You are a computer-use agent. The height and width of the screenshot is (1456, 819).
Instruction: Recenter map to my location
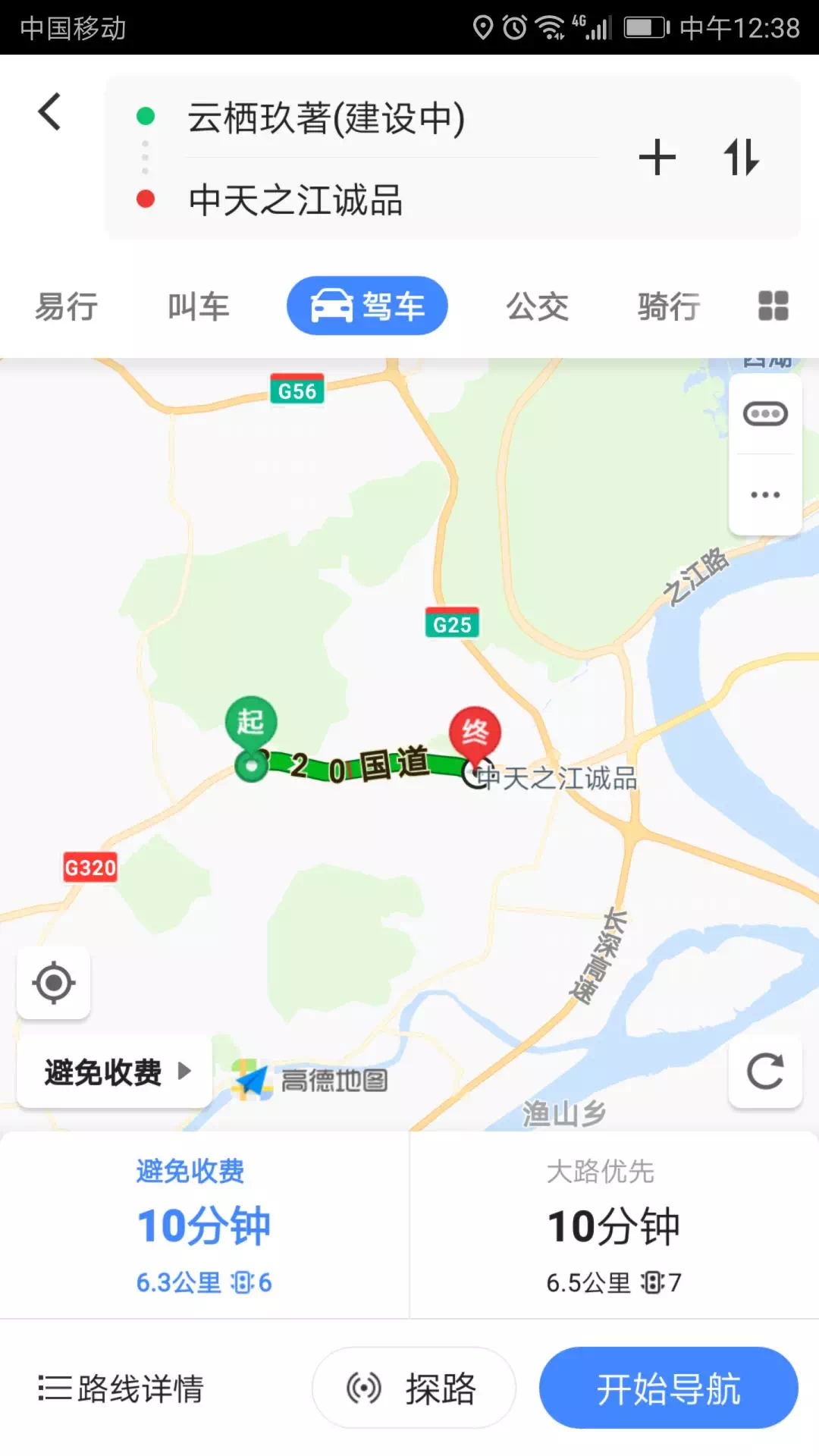[54, 983]
